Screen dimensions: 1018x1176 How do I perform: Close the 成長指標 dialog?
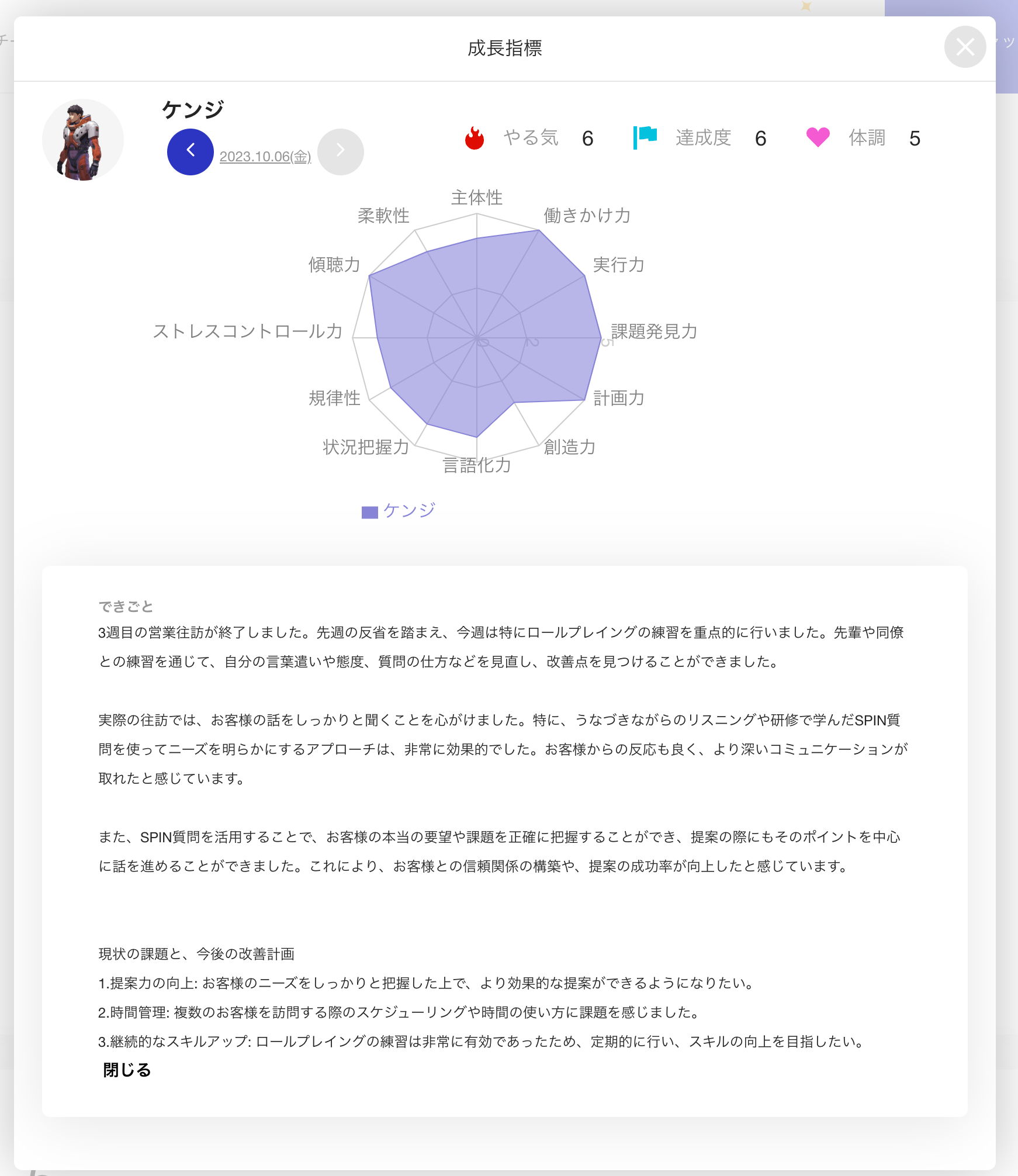click(965, 47)
